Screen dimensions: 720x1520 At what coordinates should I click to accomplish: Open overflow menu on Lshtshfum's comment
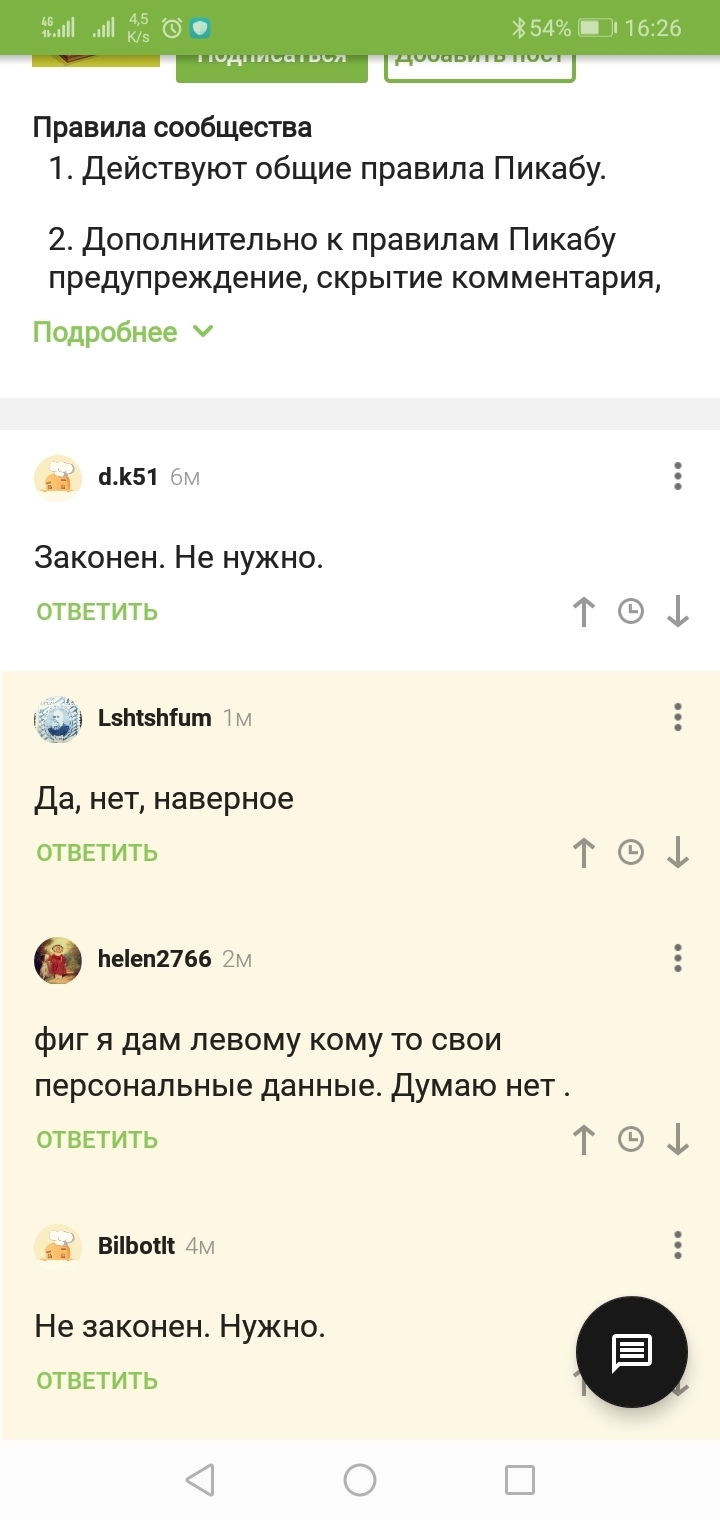point(678,717)
